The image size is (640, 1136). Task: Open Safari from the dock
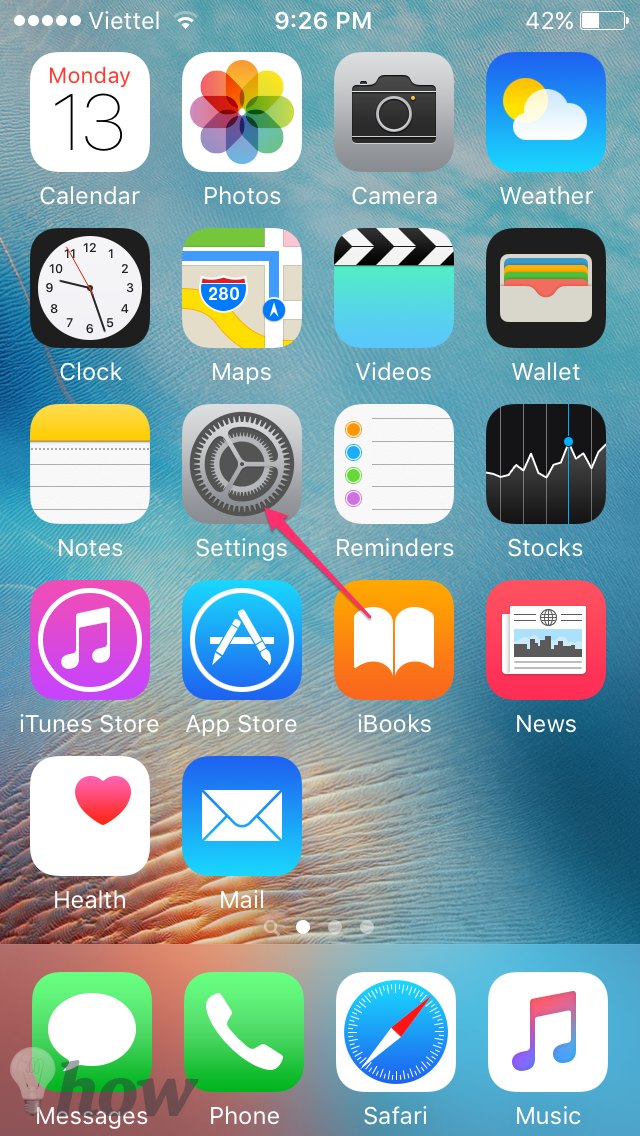(396, 1032)
